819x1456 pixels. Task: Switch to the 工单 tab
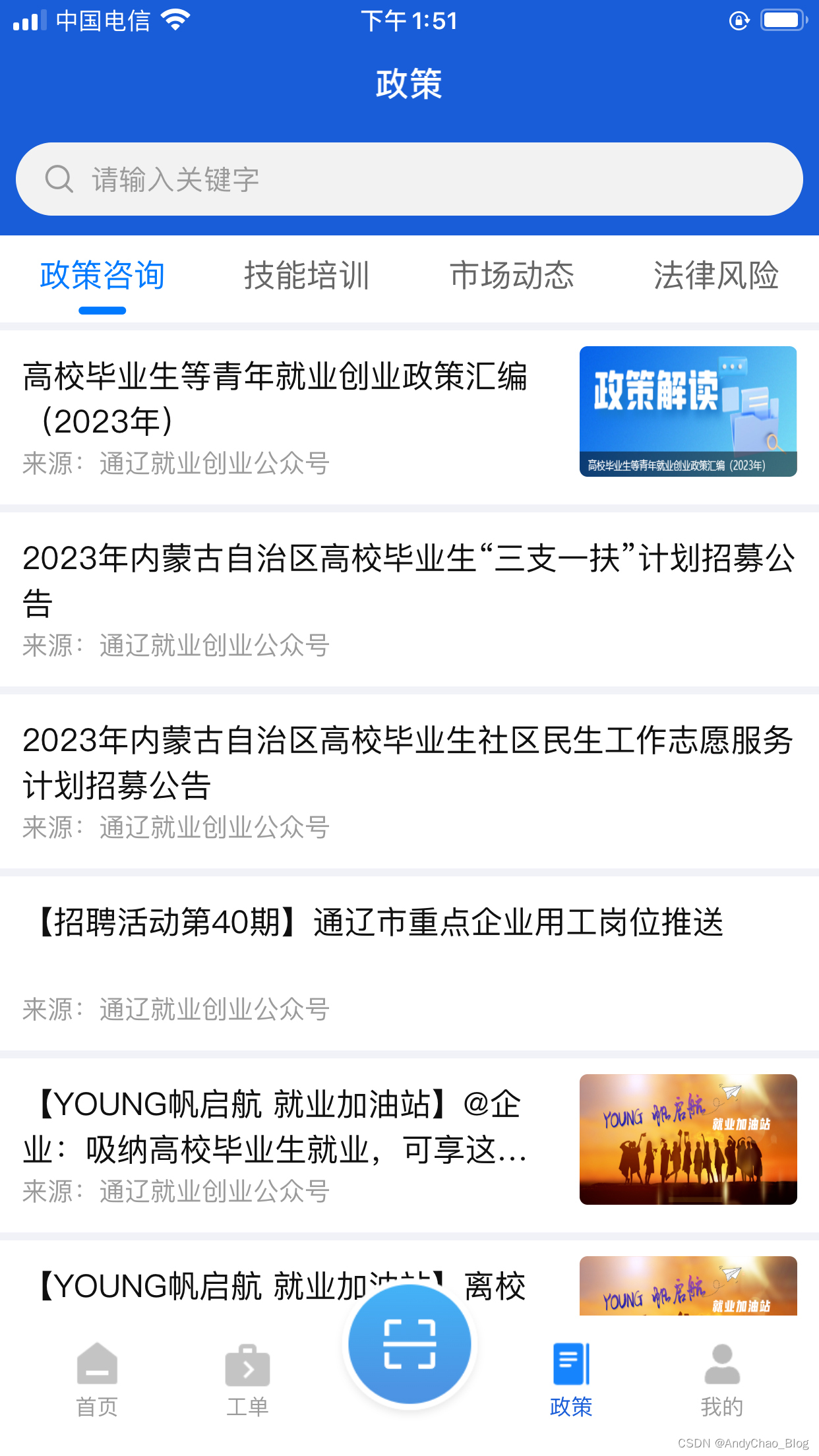click(247, 1380)
